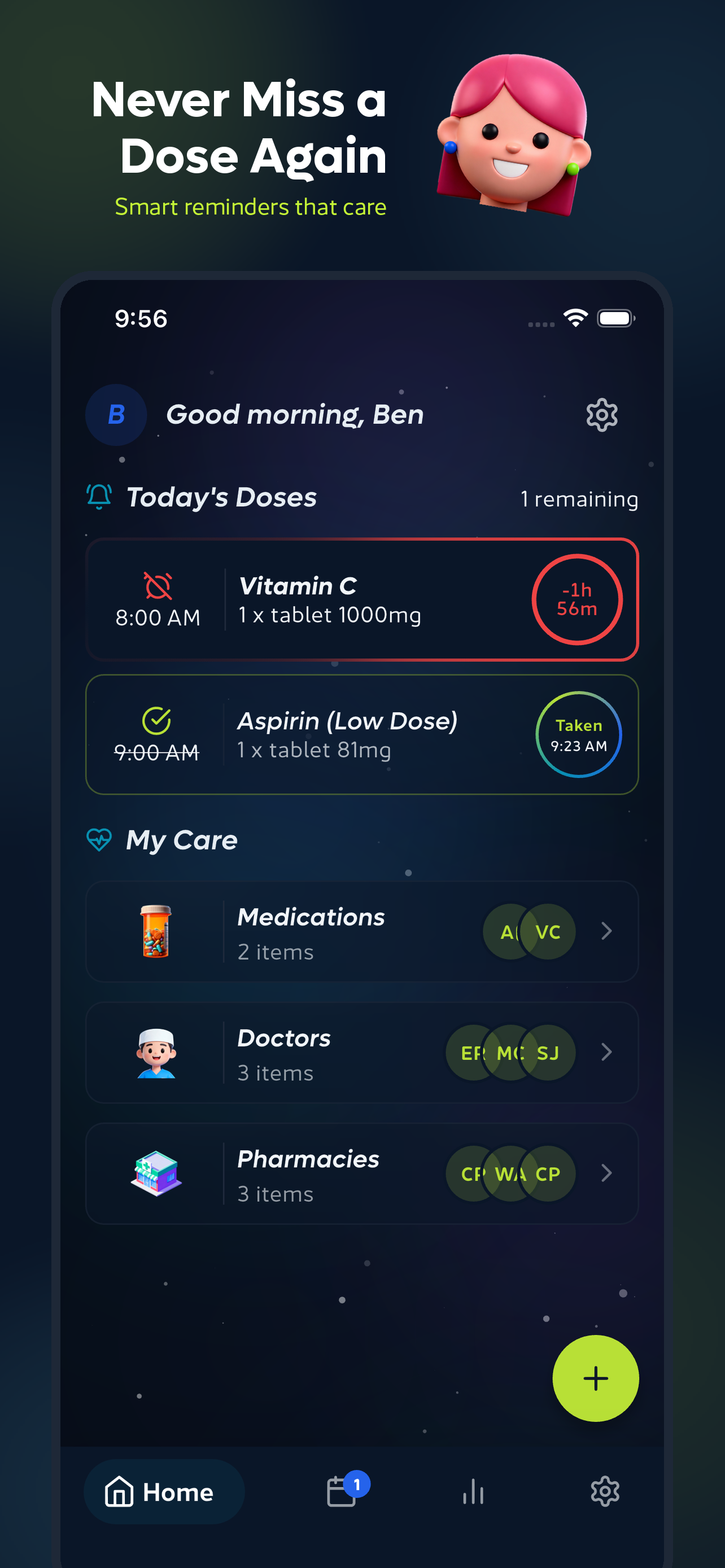Viewport: 725px width, 1568px height.
Task: Select the Home tab
Action: point(163,1492)
